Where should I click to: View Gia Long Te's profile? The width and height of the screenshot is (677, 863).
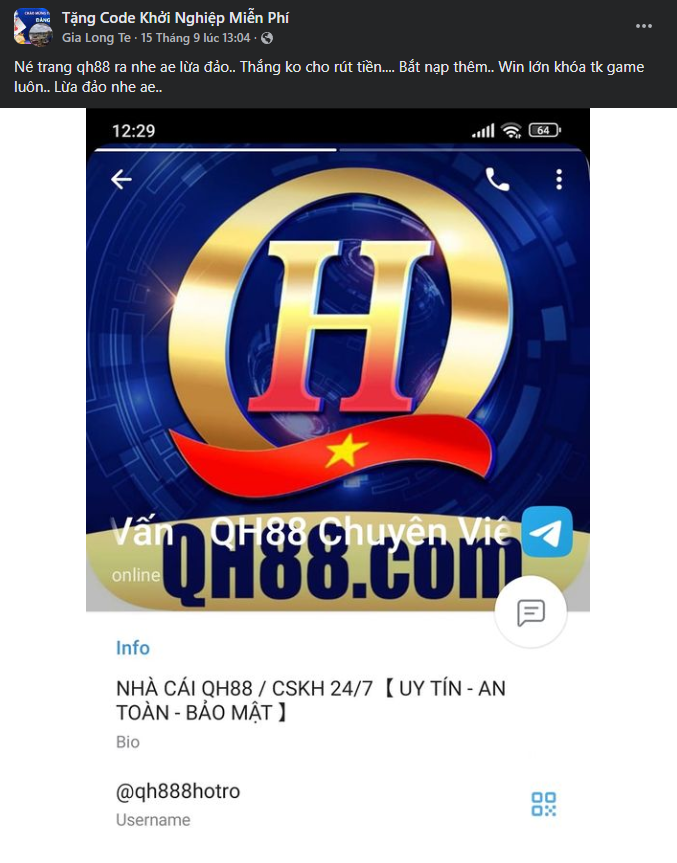tap(97, 38)
